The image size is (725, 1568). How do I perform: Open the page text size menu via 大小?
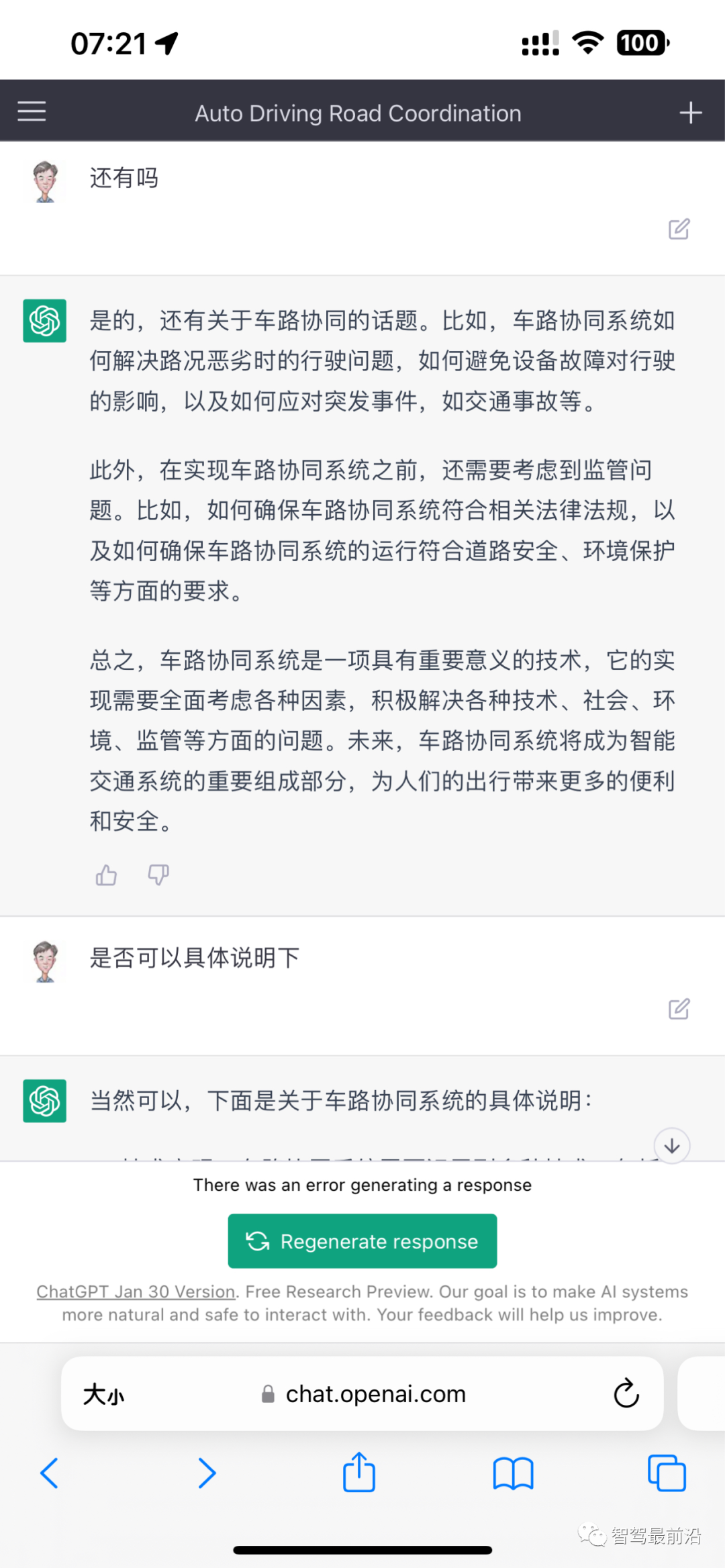tap(104, 1394)
